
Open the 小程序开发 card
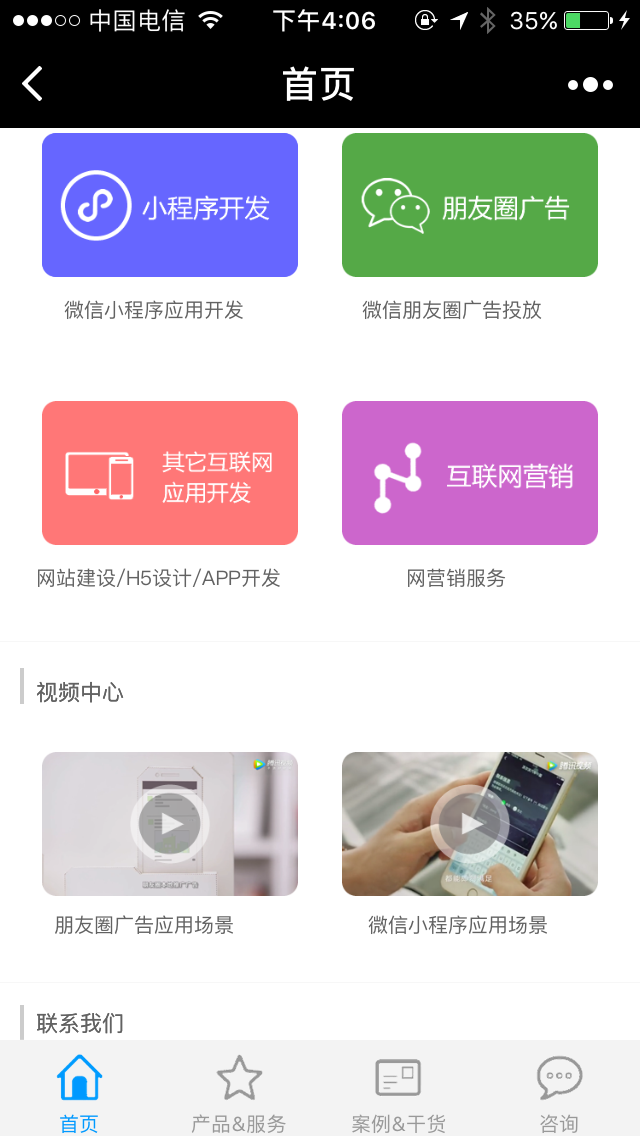170,205
